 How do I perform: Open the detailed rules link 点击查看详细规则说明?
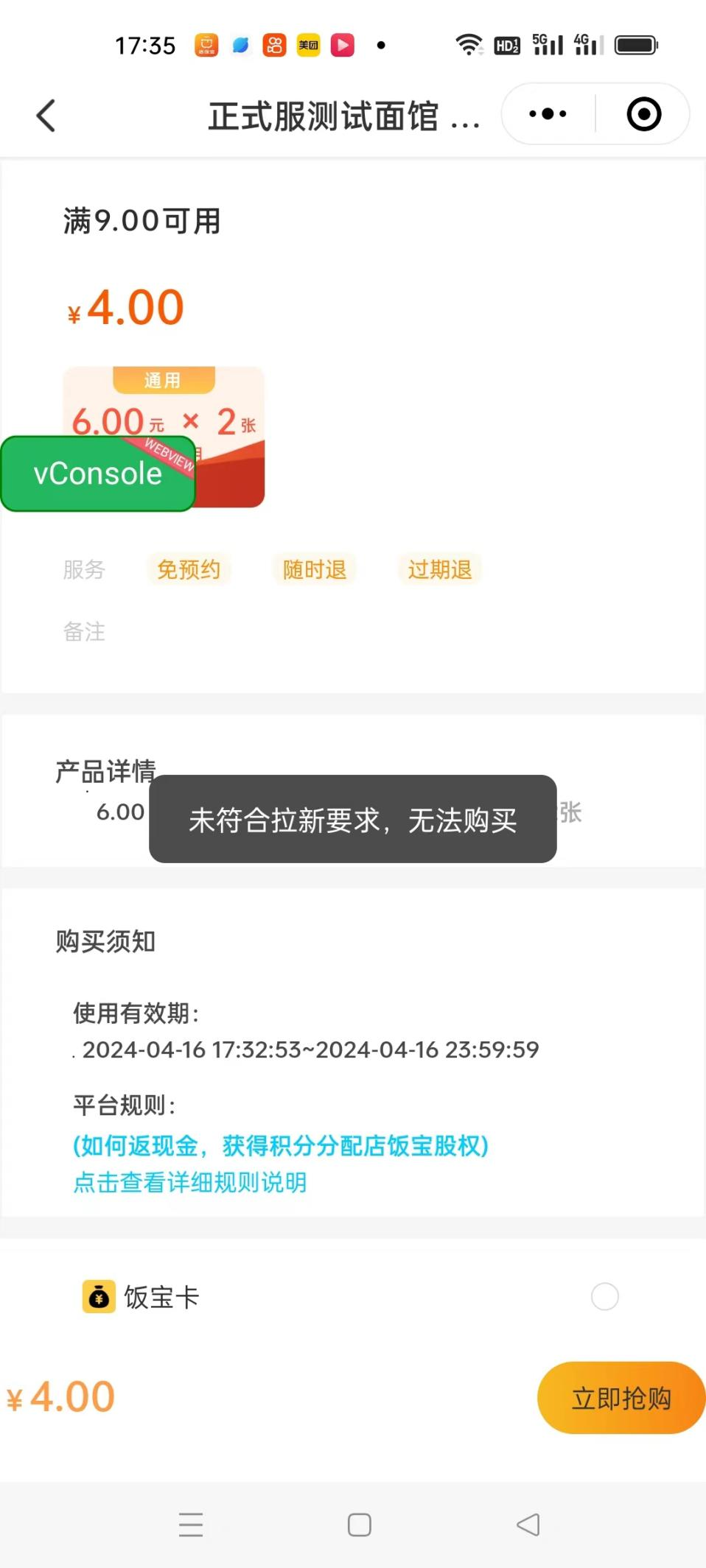click(x=189, y=1182)
